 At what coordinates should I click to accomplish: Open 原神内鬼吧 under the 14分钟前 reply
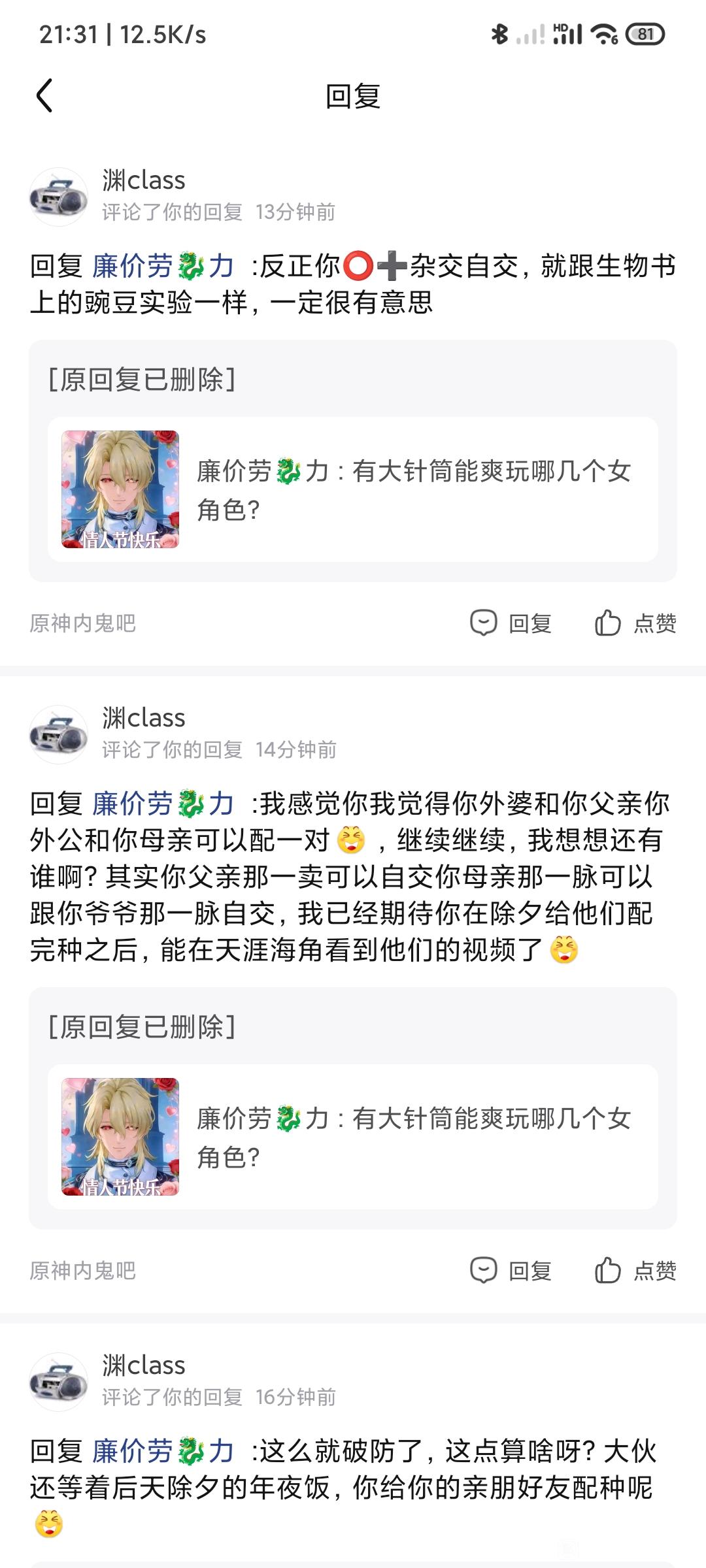pyautogui.click(x=82, y=1271)
